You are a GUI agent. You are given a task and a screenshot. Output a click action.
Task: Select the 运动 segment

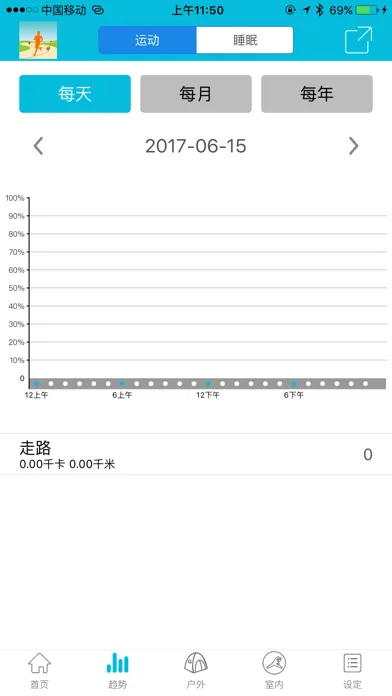pos(147,40)
